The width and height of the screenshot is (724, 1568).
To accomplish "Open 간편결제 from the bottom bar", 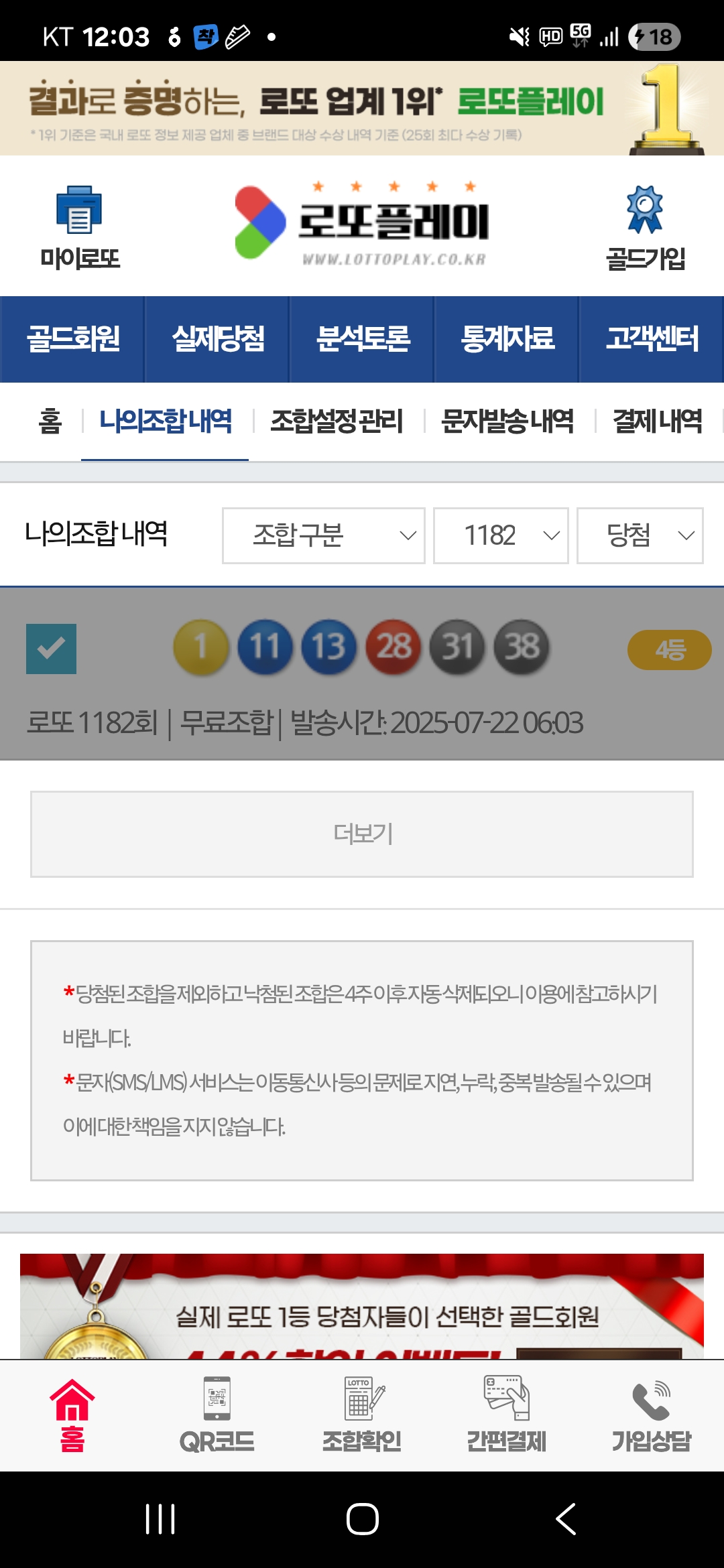I will tap(507, 1414).
